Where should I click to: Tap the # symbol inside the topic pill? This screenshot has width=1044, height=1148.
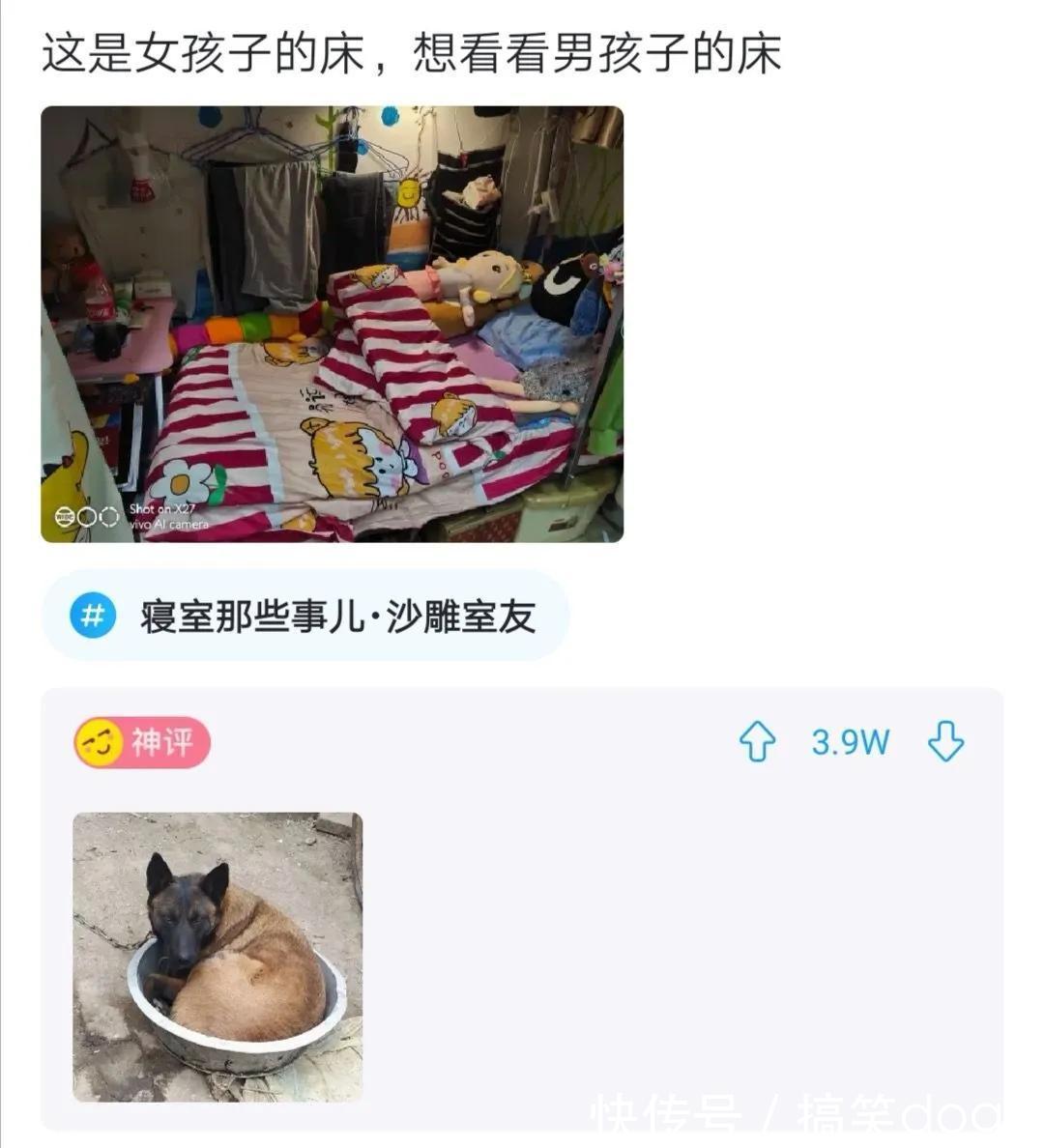93,614
